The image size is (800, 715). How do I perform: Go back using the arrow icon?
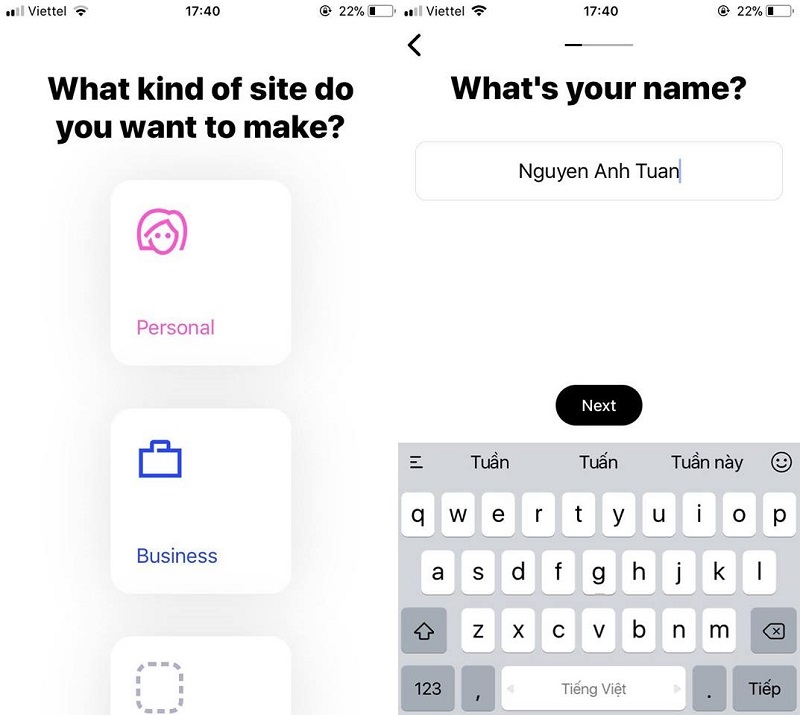[x=415, y=45]
